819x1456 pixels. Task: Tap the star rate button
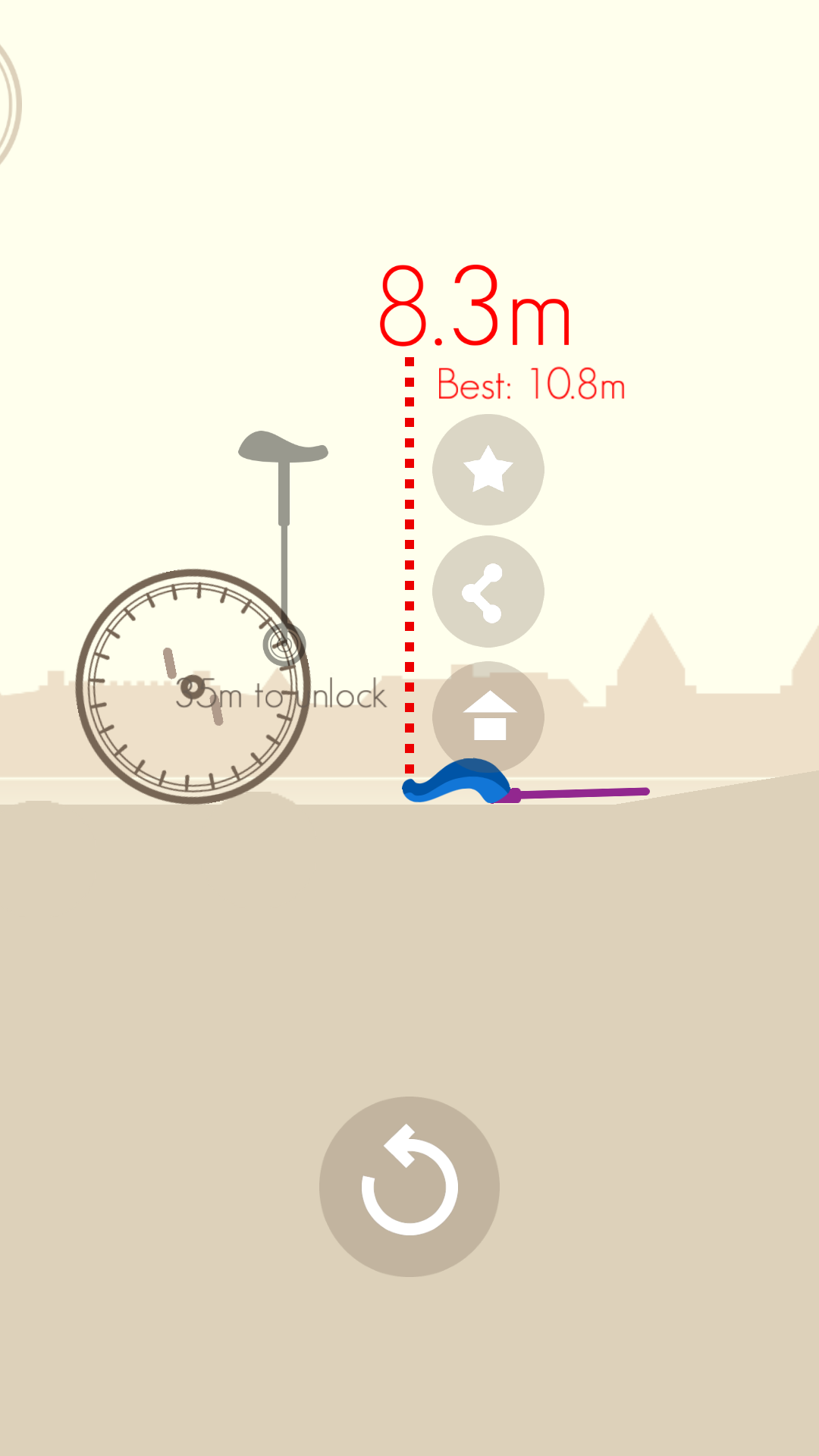pyautogui.click(x=488, y=469)
